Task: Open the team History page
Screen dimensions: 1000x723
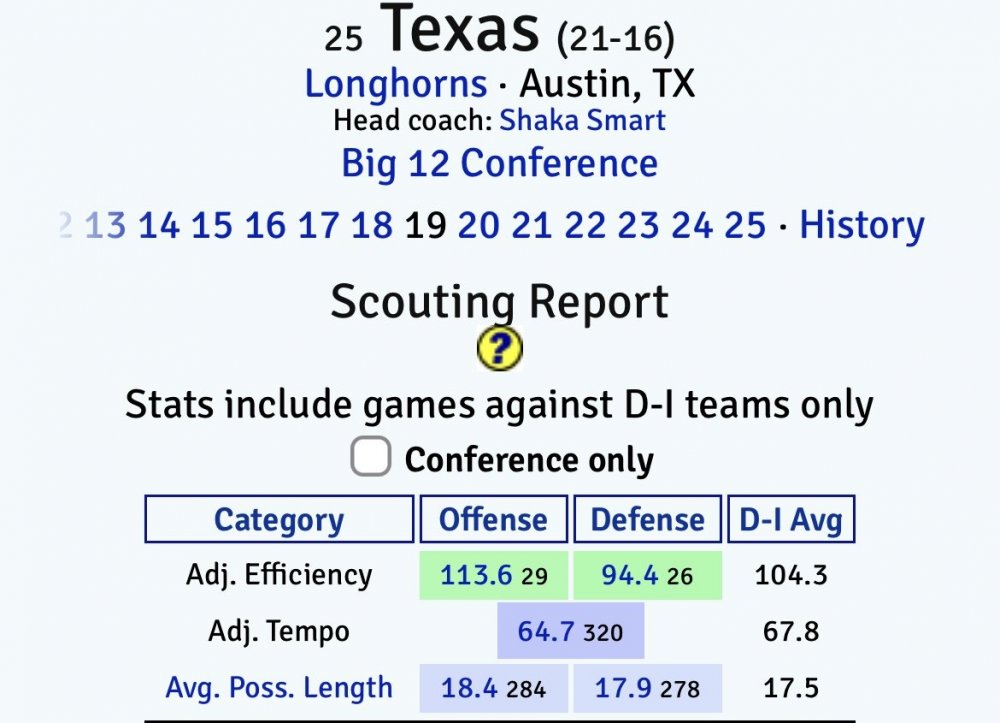Action: coord(861,226)
